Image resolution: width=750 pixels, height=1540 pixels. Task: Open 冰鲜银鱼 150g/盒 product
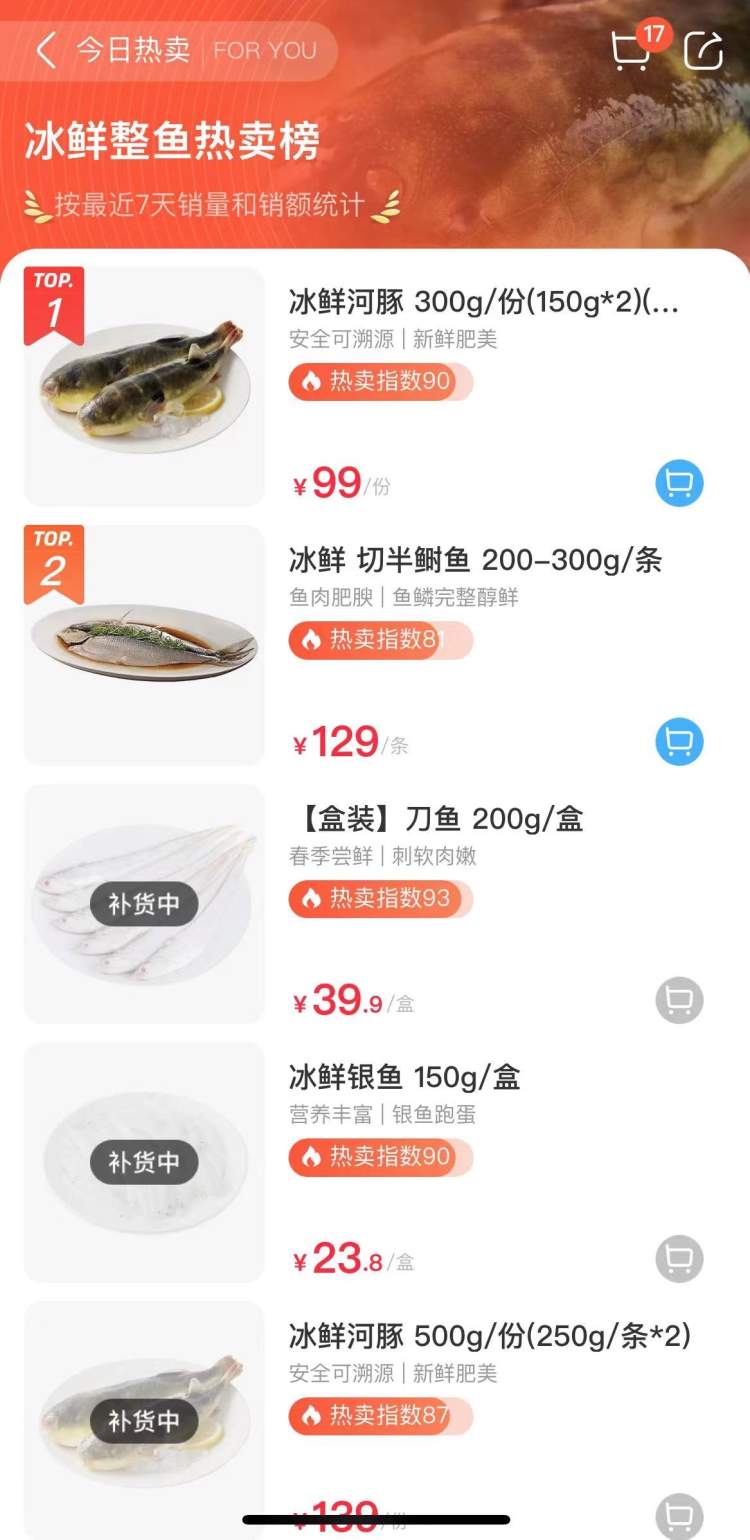pyautogui.click(x=404, y=1077)
